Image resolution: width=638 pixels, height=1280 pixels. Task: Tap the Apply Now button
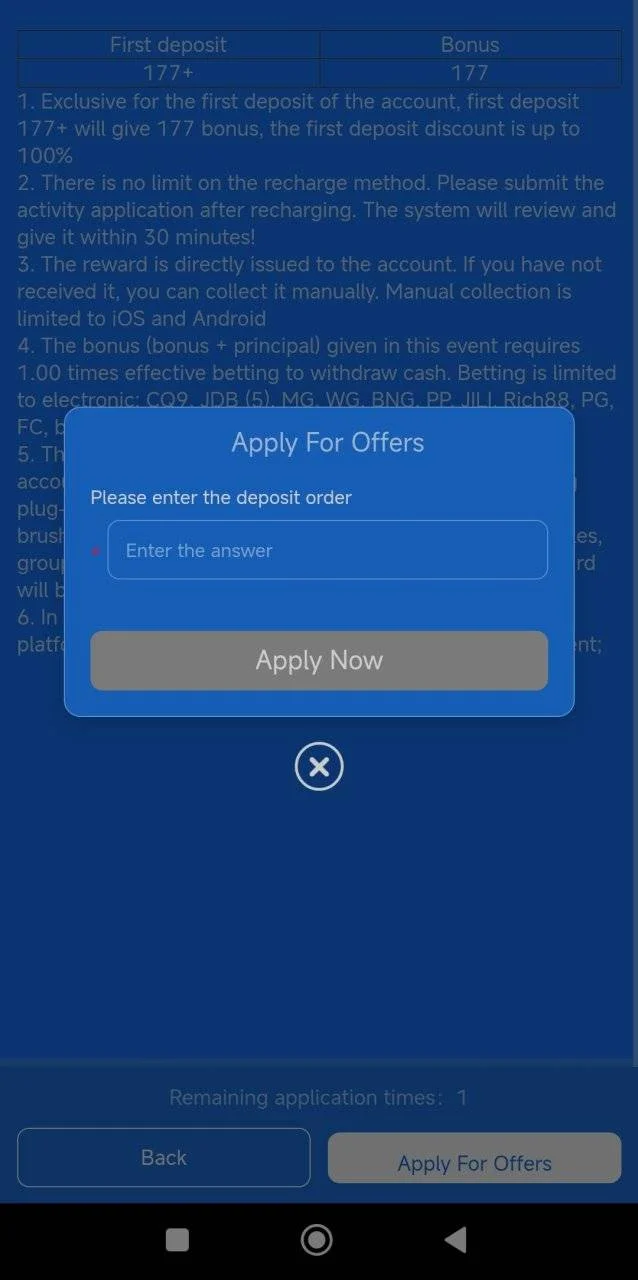[319, 660]
